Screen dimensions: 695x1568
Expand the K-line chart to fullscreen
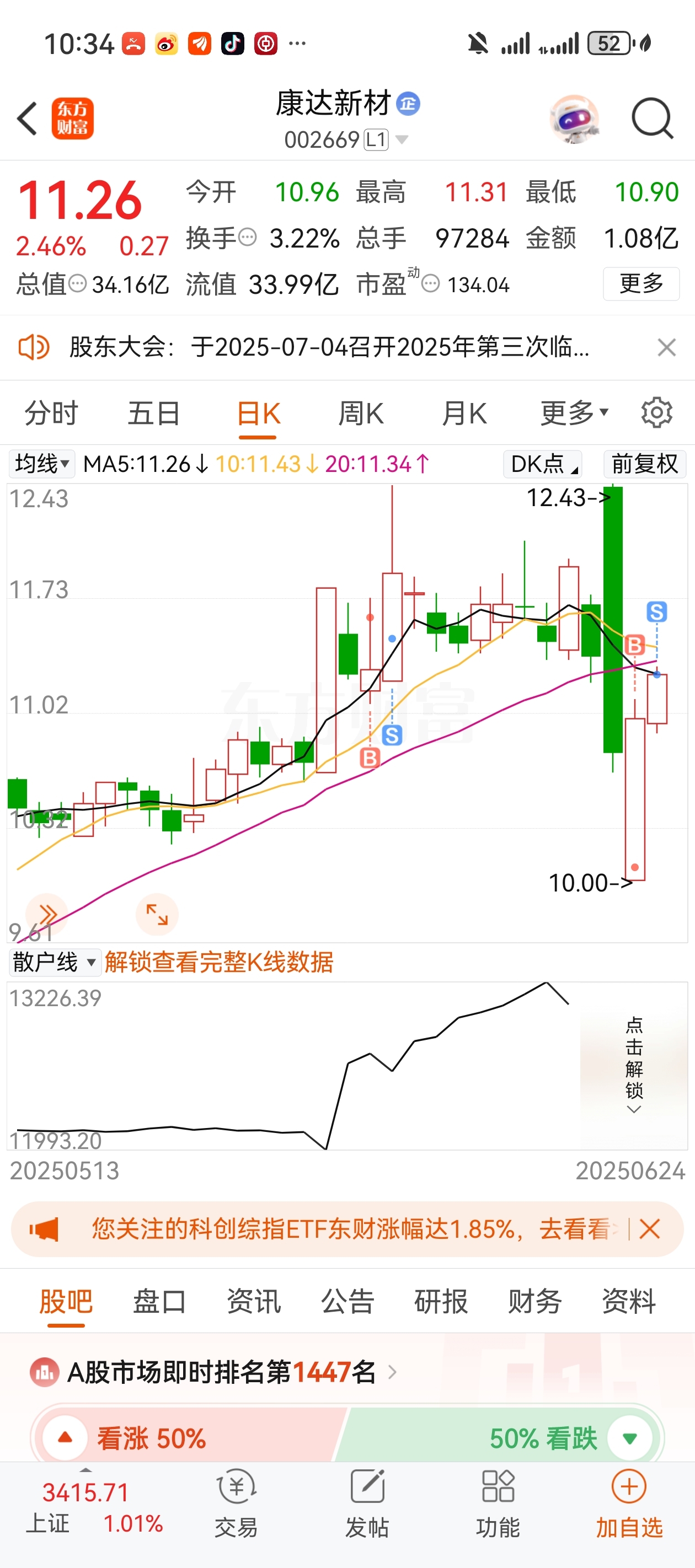157,914
